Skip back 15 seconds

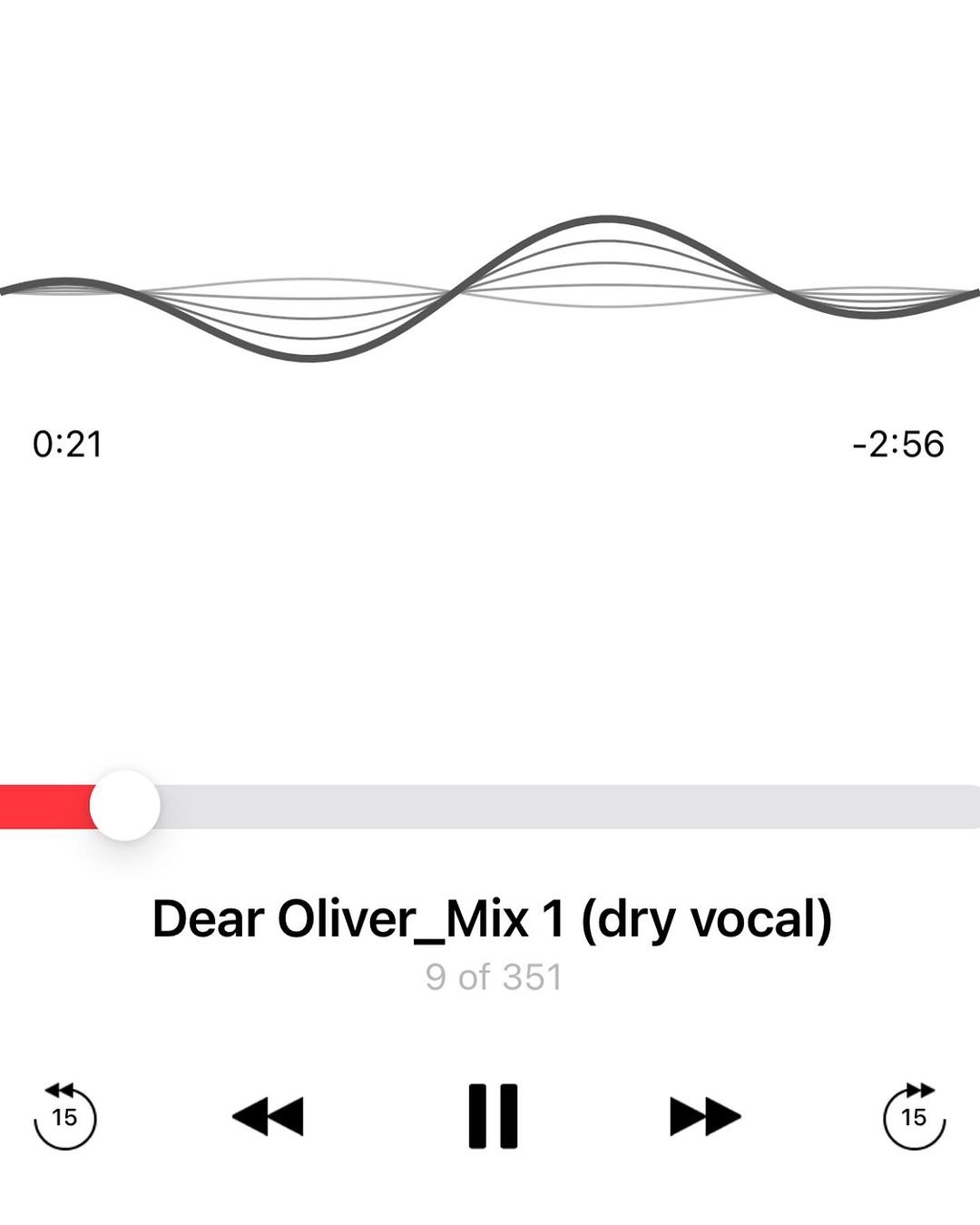64,1116
